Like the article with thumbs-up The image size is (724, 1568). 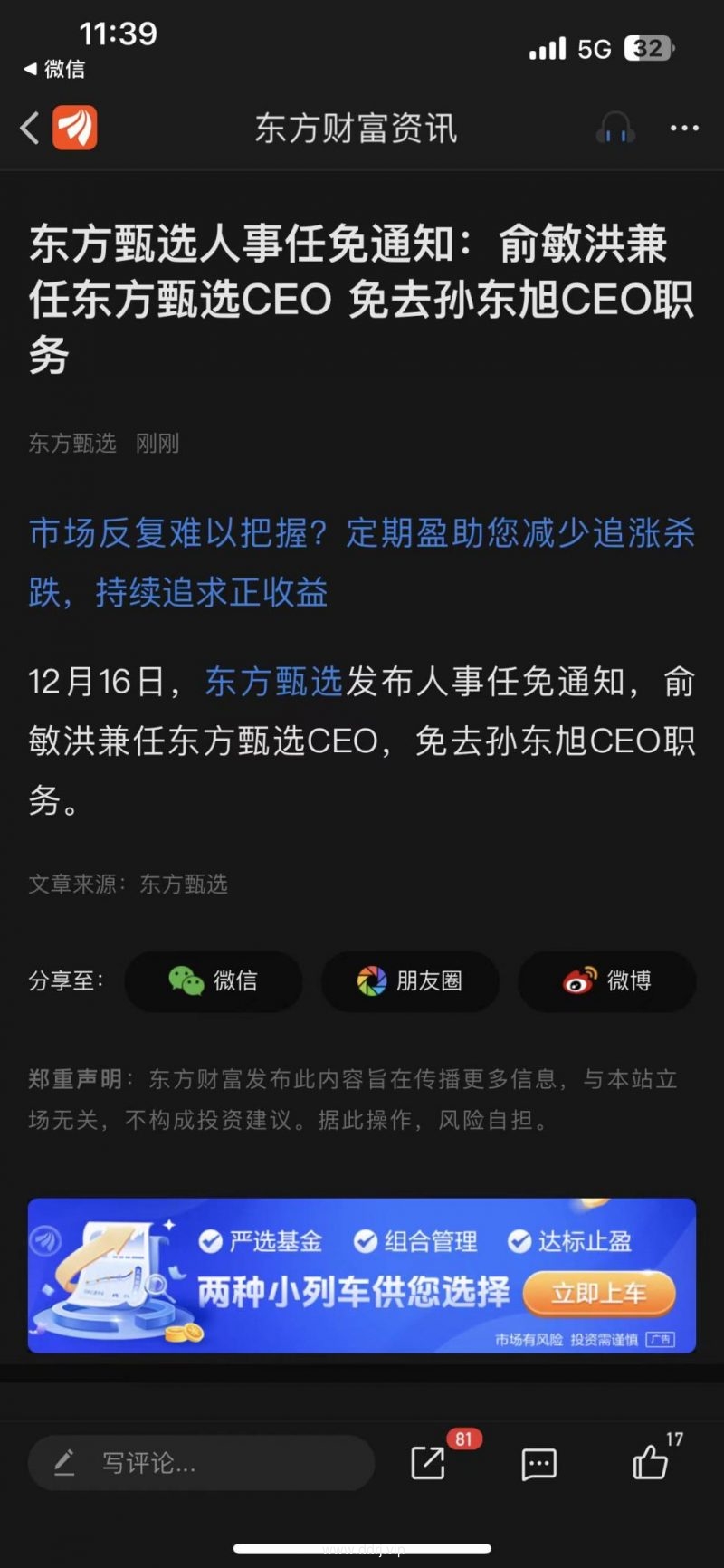(650, 1461)
